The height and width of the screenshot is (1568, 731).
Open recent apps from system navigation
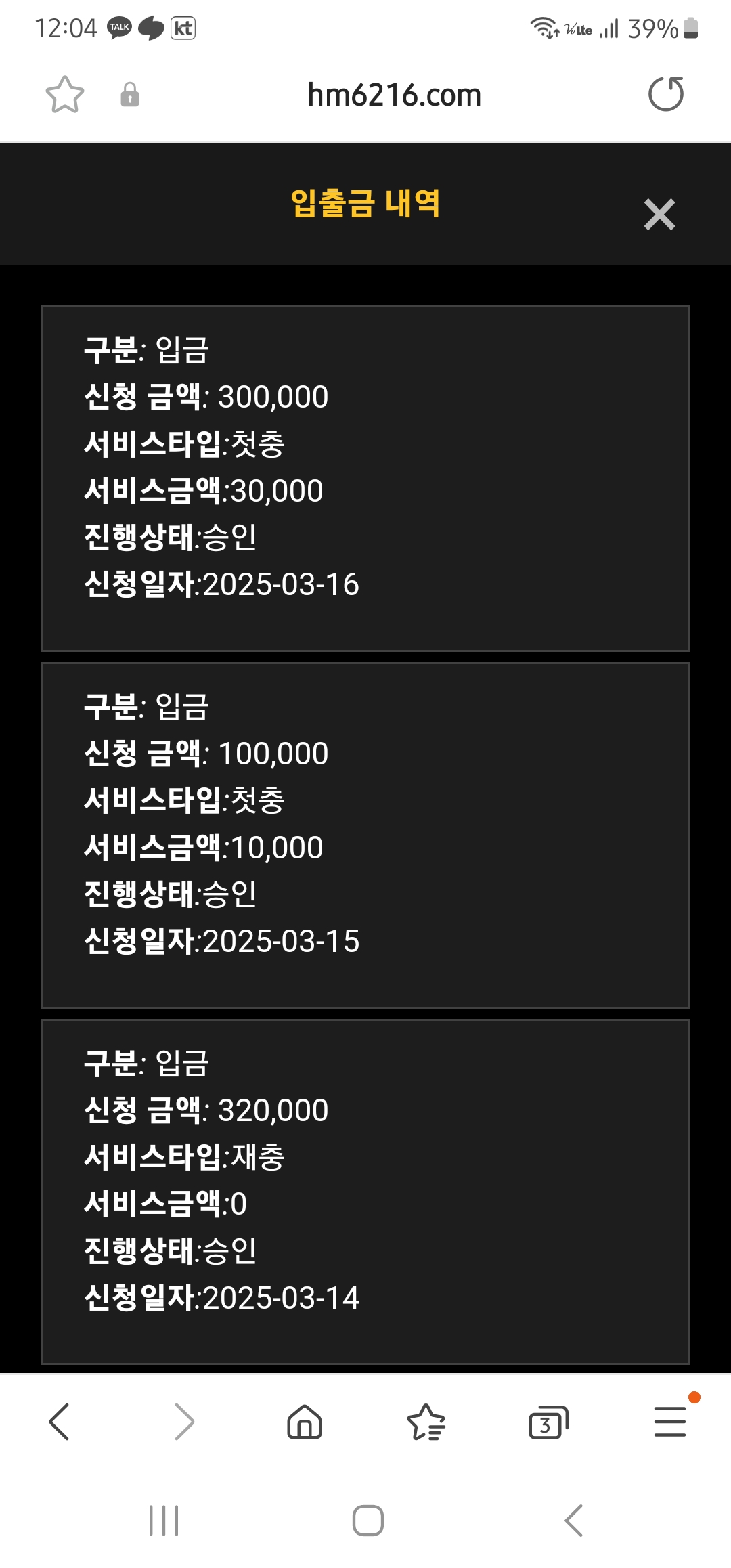click(164, 1521)
